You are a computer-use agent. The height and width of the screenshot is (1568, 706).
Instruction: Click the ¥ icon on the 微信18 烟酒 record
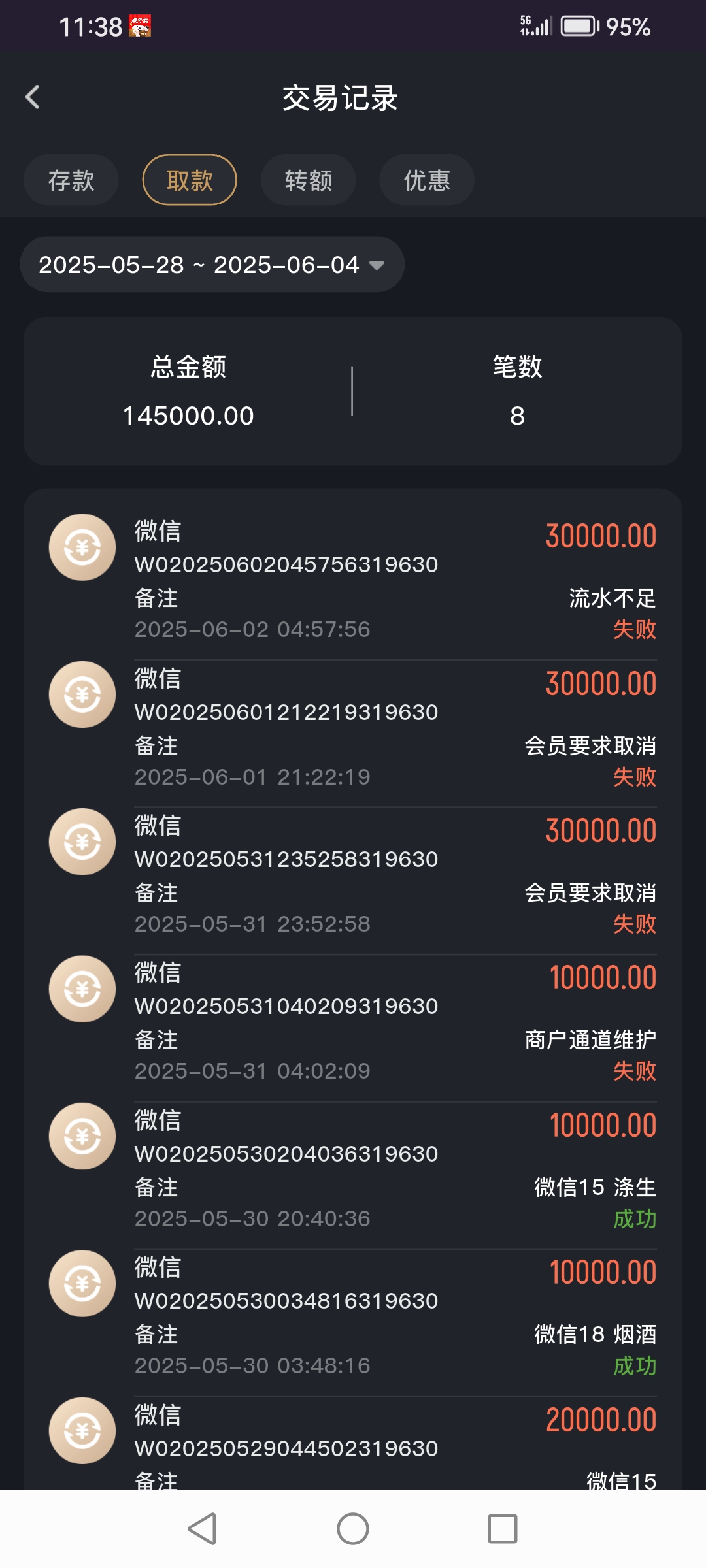pos(82,1282)
